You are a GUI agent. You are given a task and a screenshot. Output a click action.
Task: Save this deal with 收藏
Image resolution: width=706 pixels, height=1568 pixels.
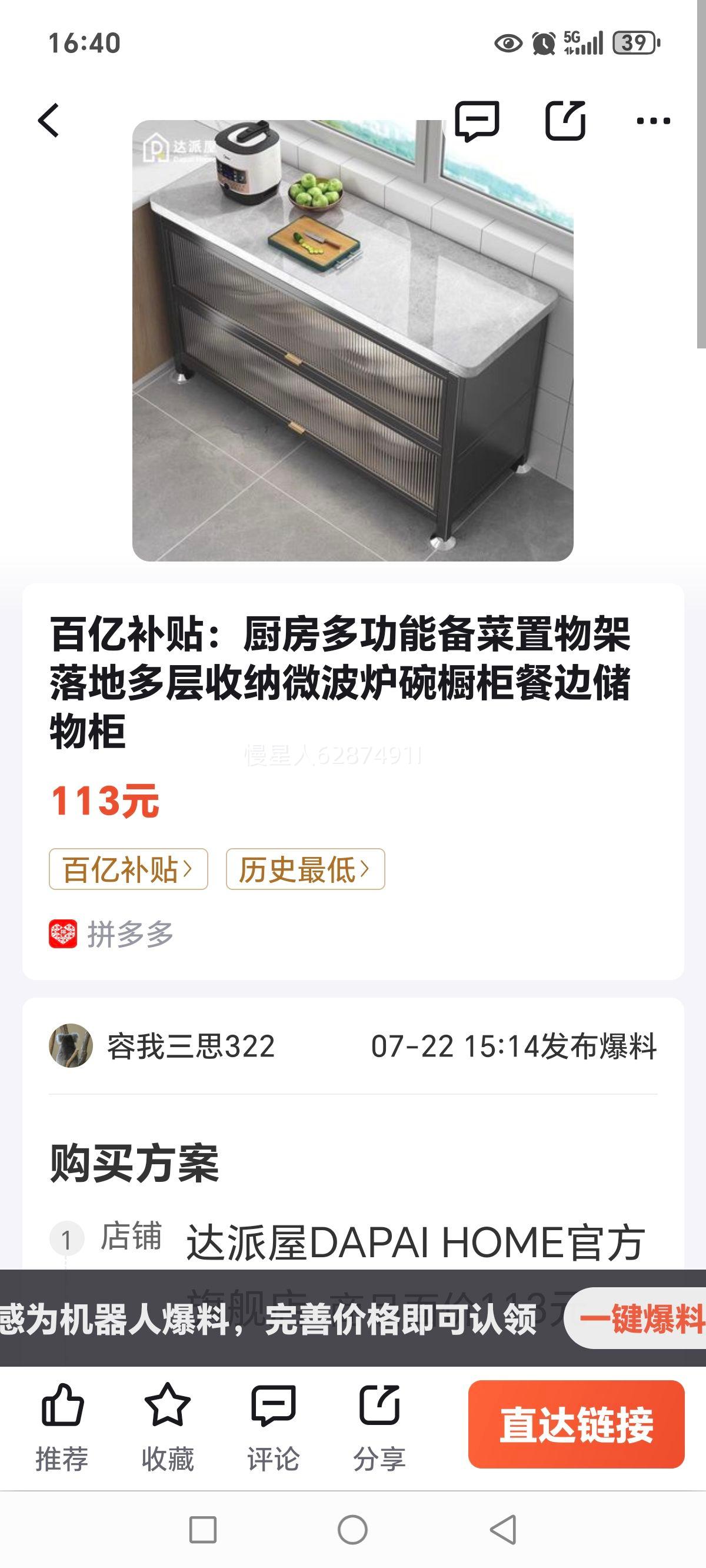pyautogui.click(x=167, y=1424)
